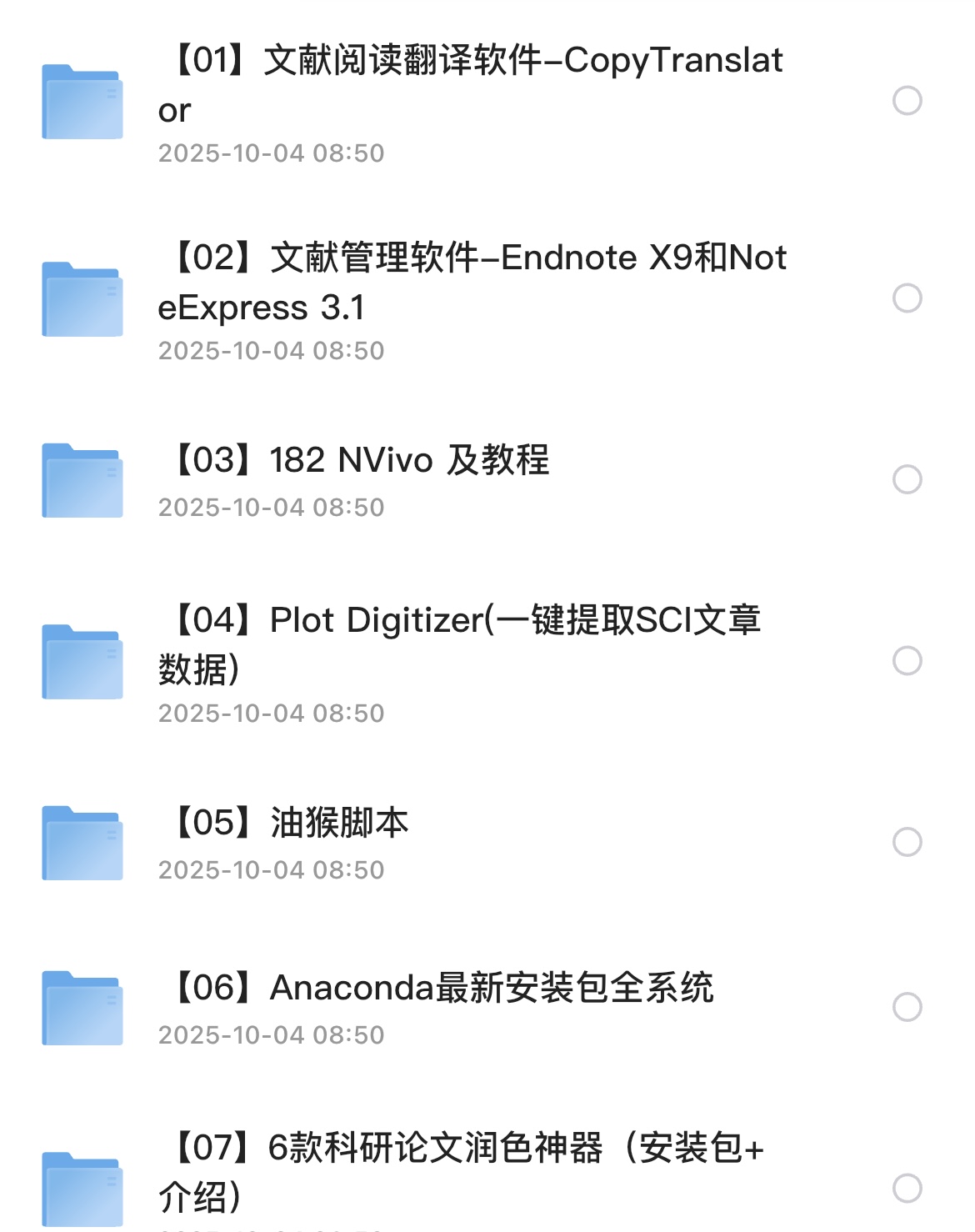Mark the Plot Digitizer folder as selected
Screen dimensions: 975x1232
[906, 659]
